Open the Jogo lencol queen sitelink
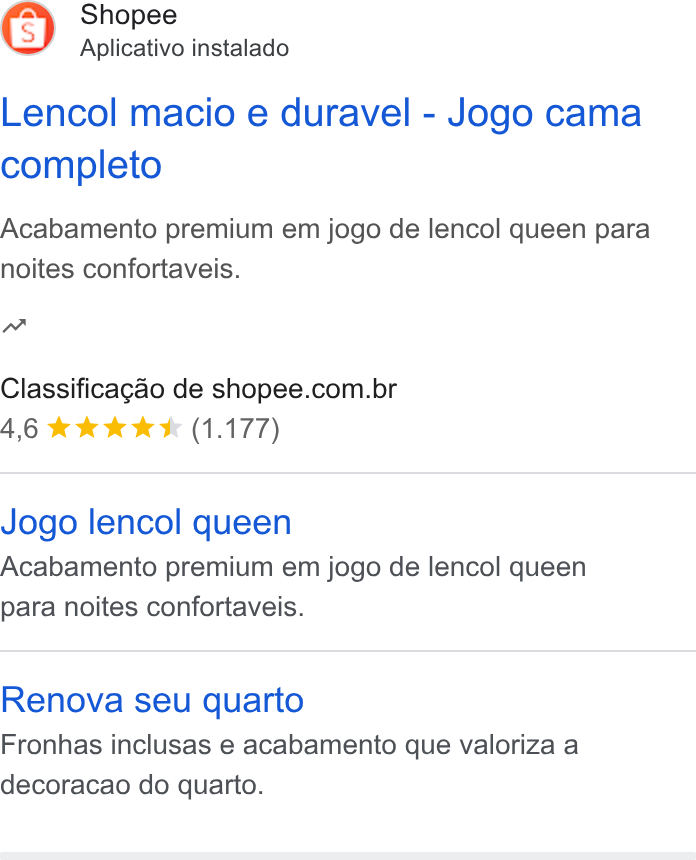Screen dimensions: 696x860 146,522
